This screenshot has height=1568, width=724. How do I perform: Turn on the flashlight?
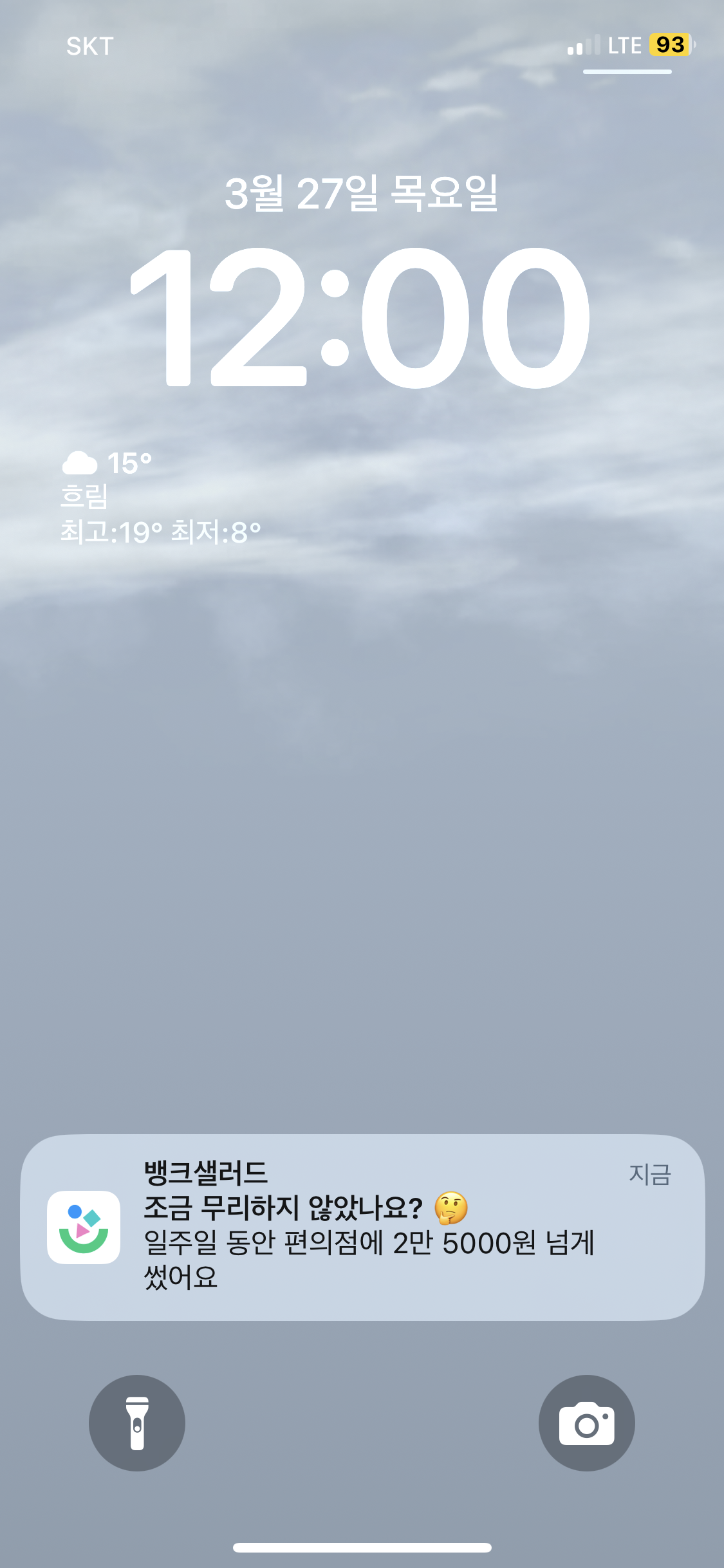137,1423
